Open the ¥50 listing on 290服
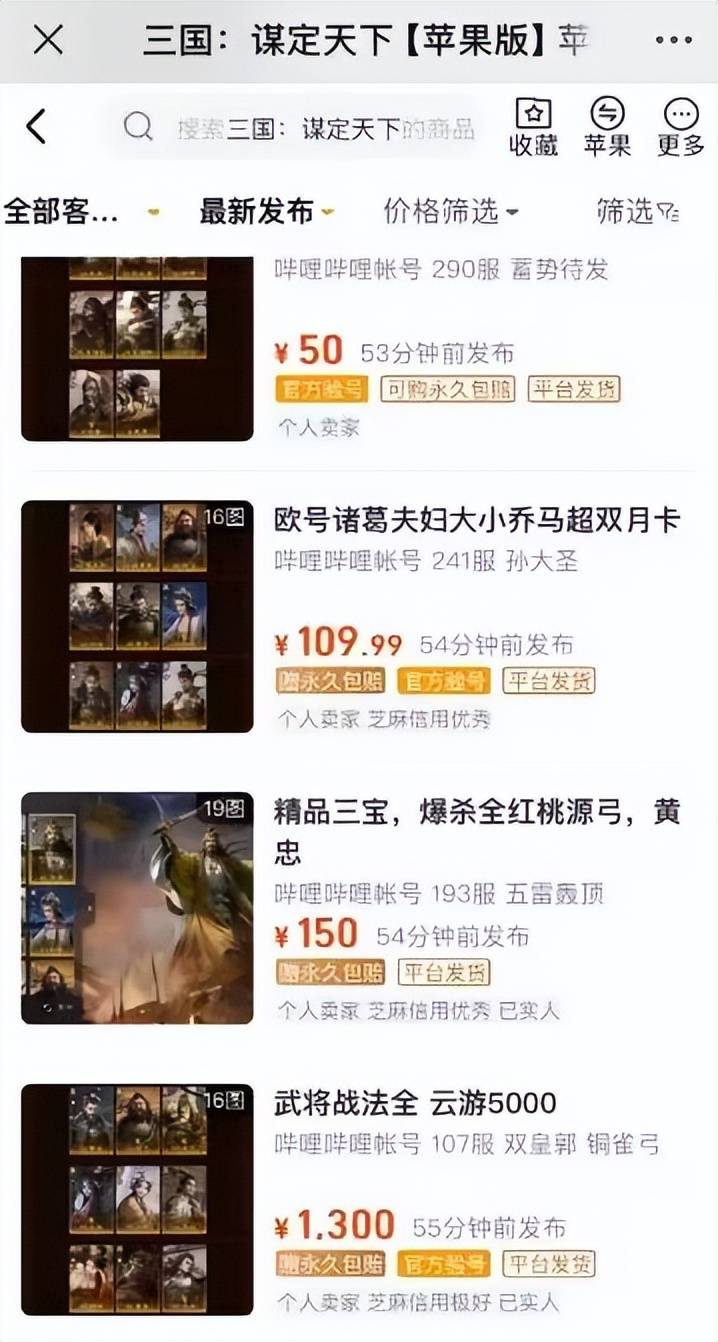718x1342 pixels. pyautogui.click(x=359, y=348)
